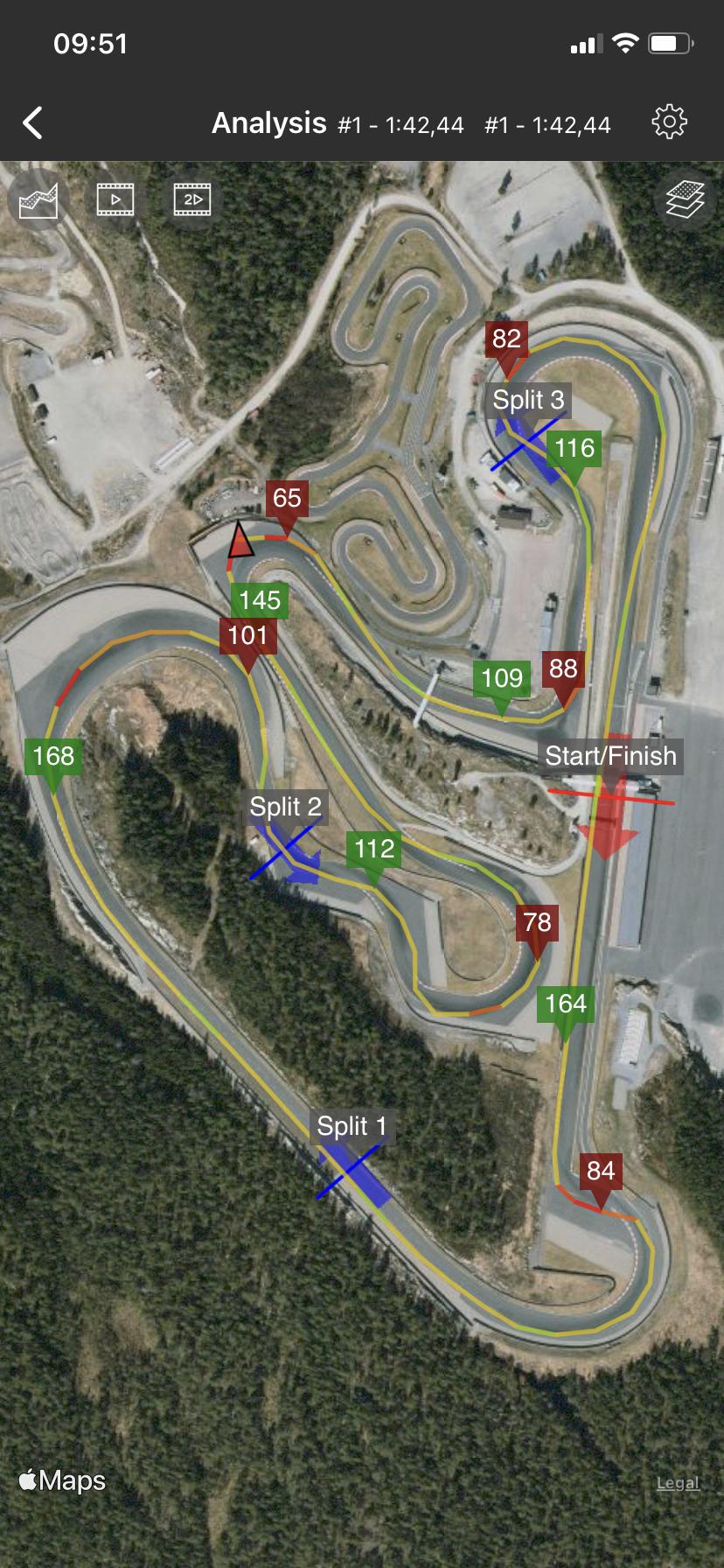Select the Split 2 marker
The image size is (724, 1568).
(x=285, y=807)
